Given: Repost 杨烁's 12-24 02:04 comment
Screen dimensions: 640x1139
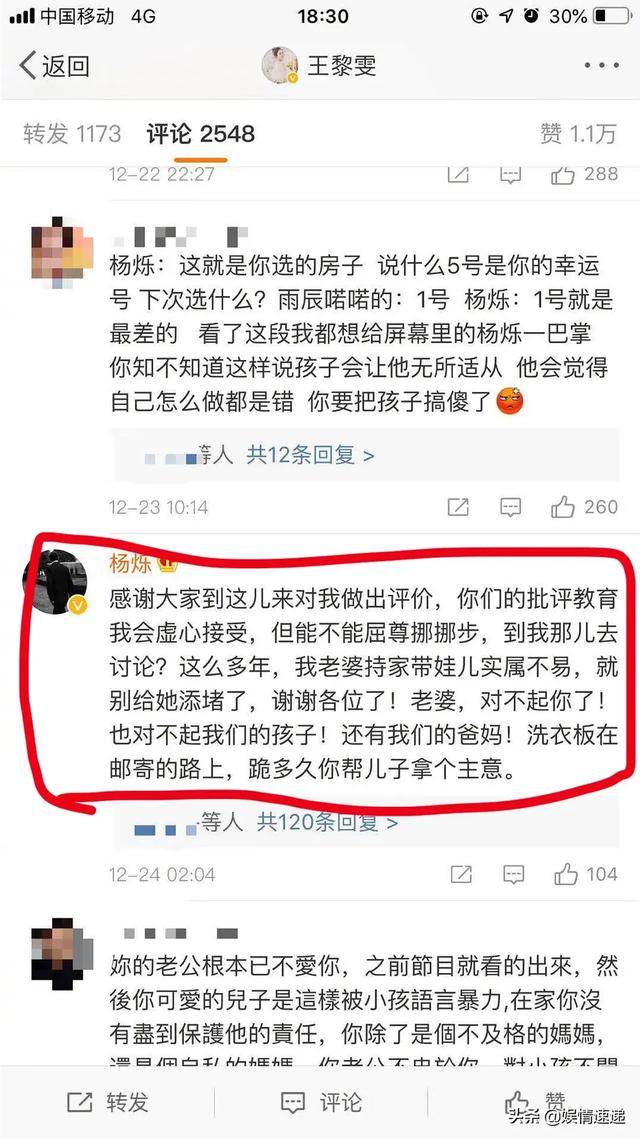Looking at the screenshot, I should pos(458,874).
